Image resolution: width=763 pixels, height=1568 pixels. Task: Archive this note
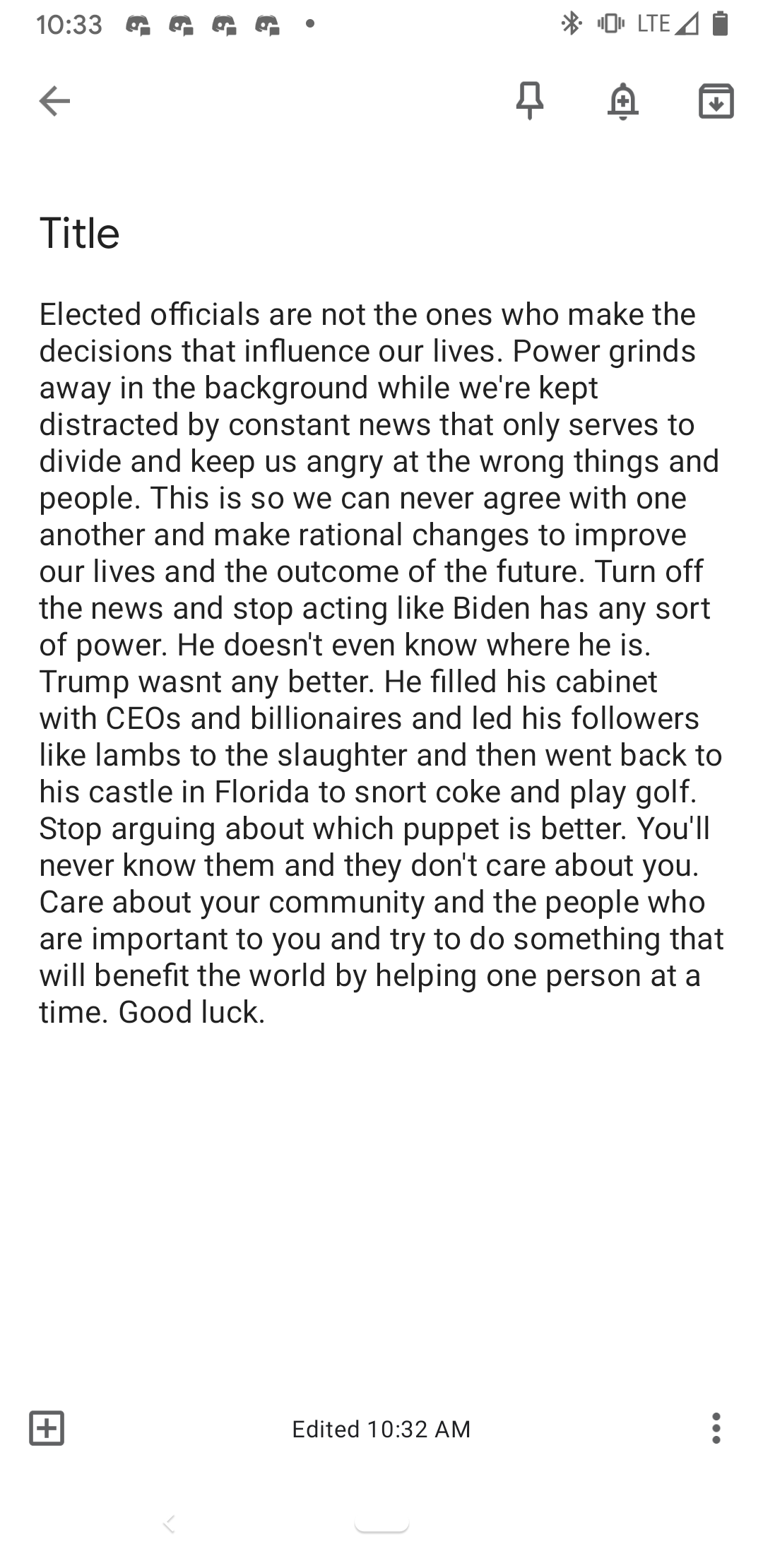point(716,101)
